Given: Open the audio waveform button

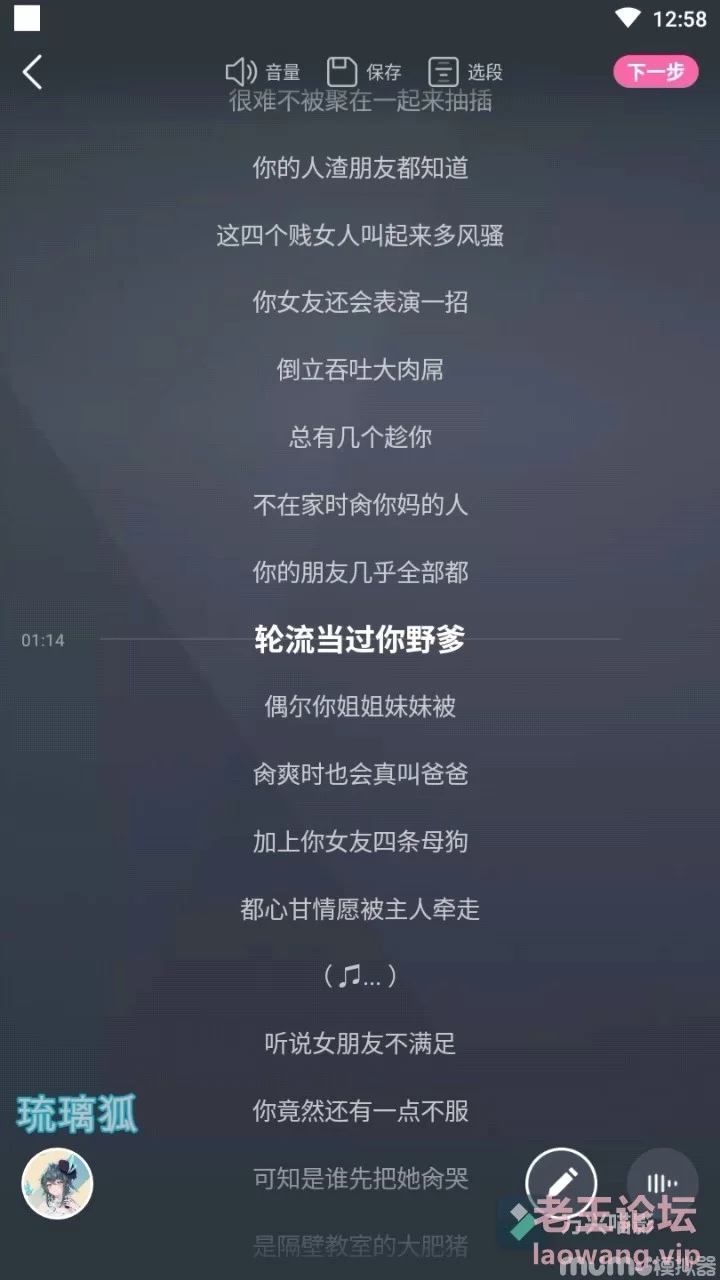Looking at the screenshot, I should point(661,1183).
